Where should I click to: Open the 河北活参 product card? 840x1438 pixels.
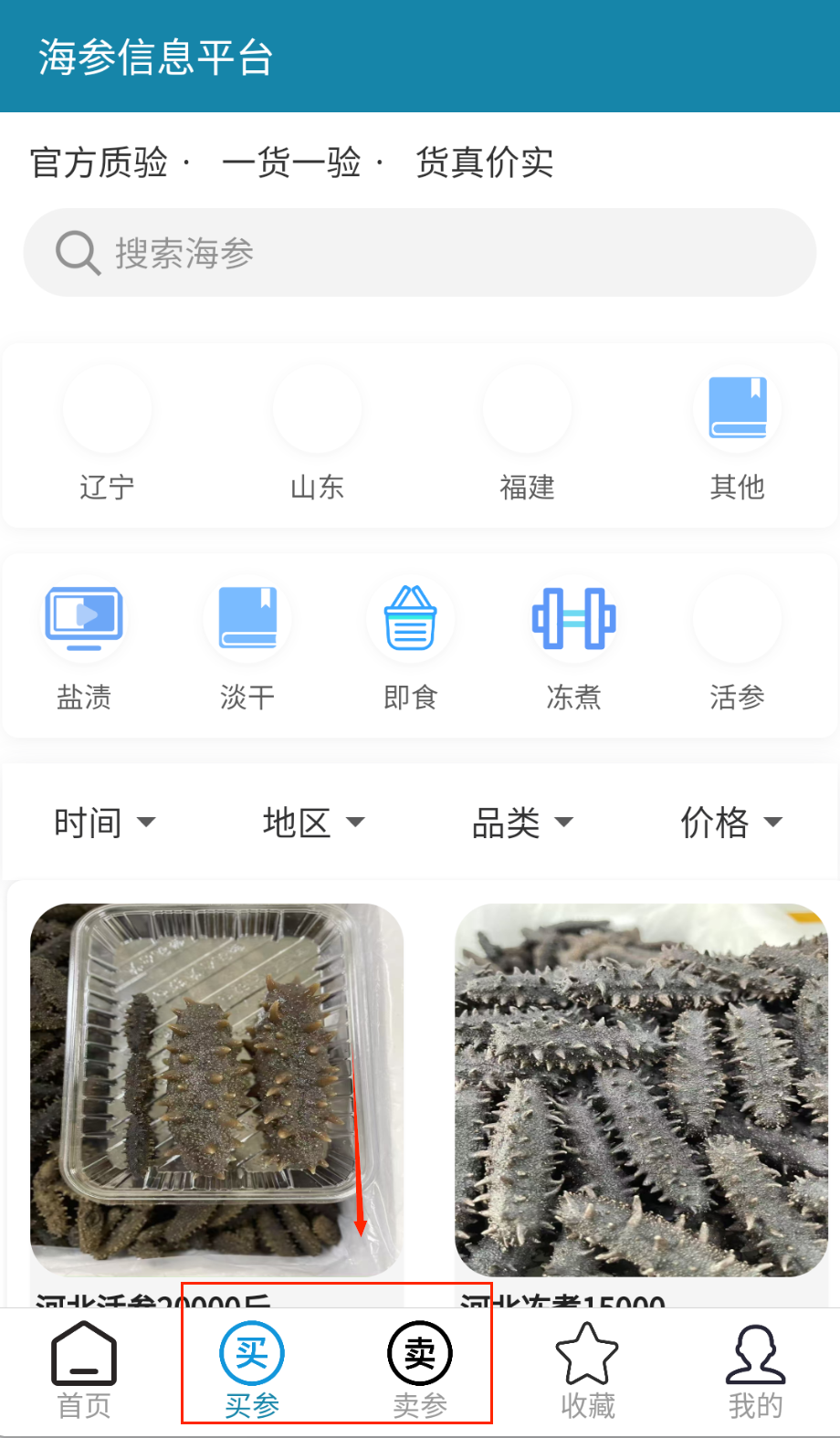(x=216, y=1091)
